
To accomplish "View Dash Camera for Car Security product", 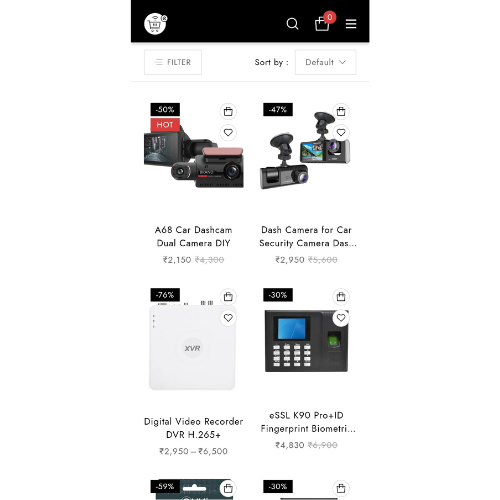I will tap(307, 236).
